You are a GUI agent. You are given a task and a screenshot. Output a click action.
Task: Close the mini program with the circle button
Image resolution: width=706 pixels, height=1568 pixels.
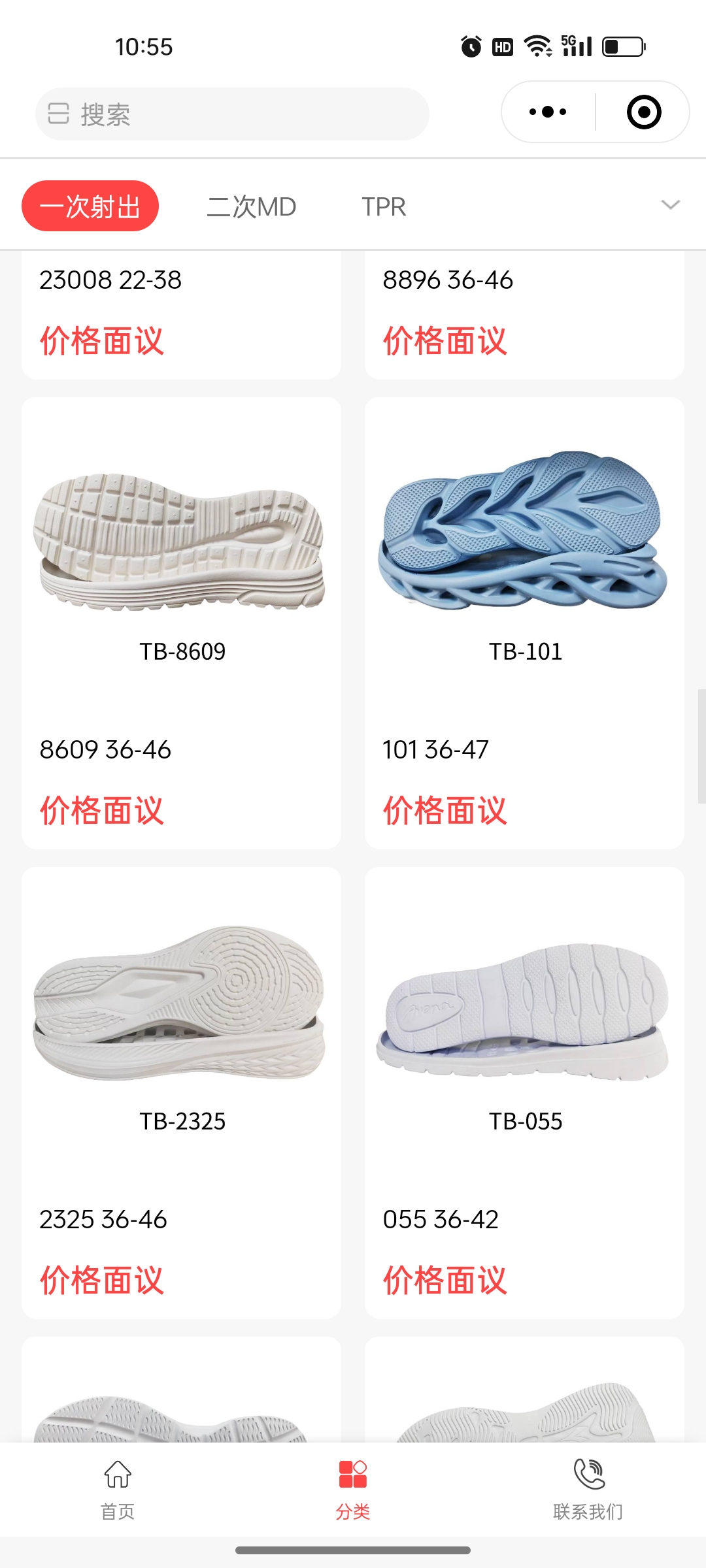tap(643, 112)
